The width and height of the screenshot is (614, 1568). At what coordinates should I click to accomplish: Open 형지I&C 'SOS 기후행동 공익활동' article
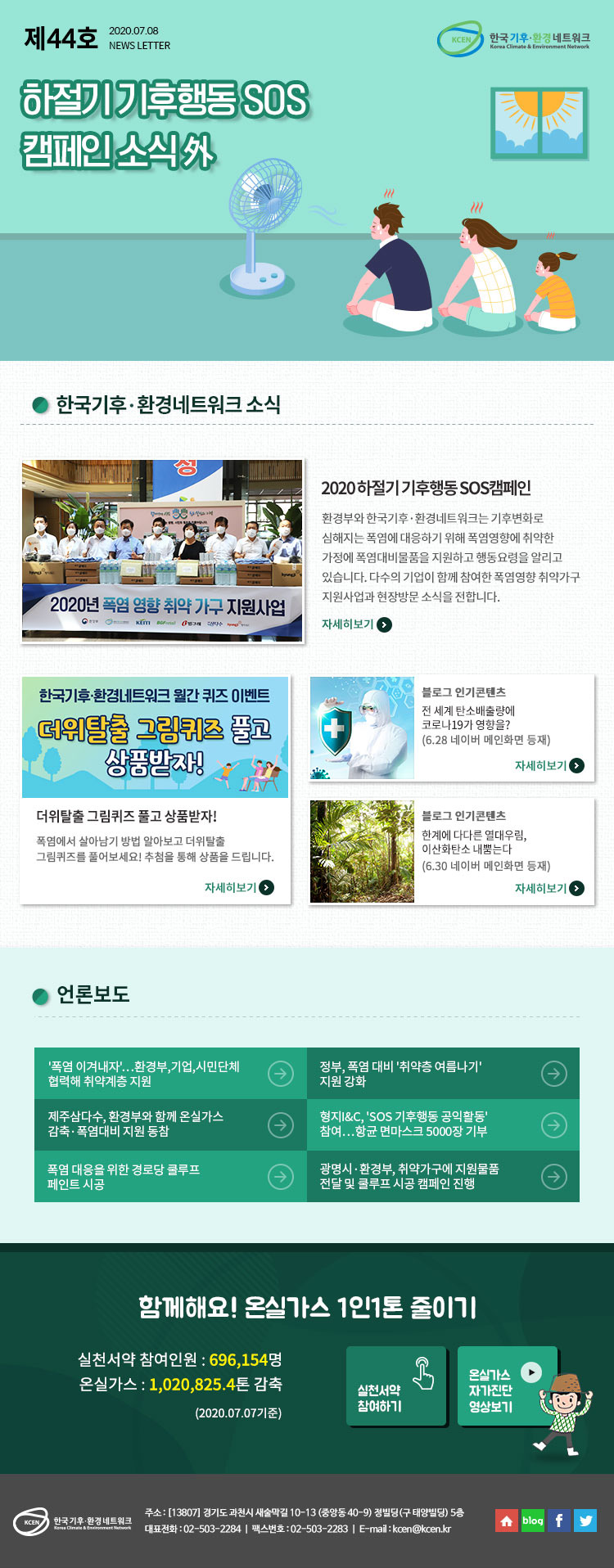(443, 1124)
